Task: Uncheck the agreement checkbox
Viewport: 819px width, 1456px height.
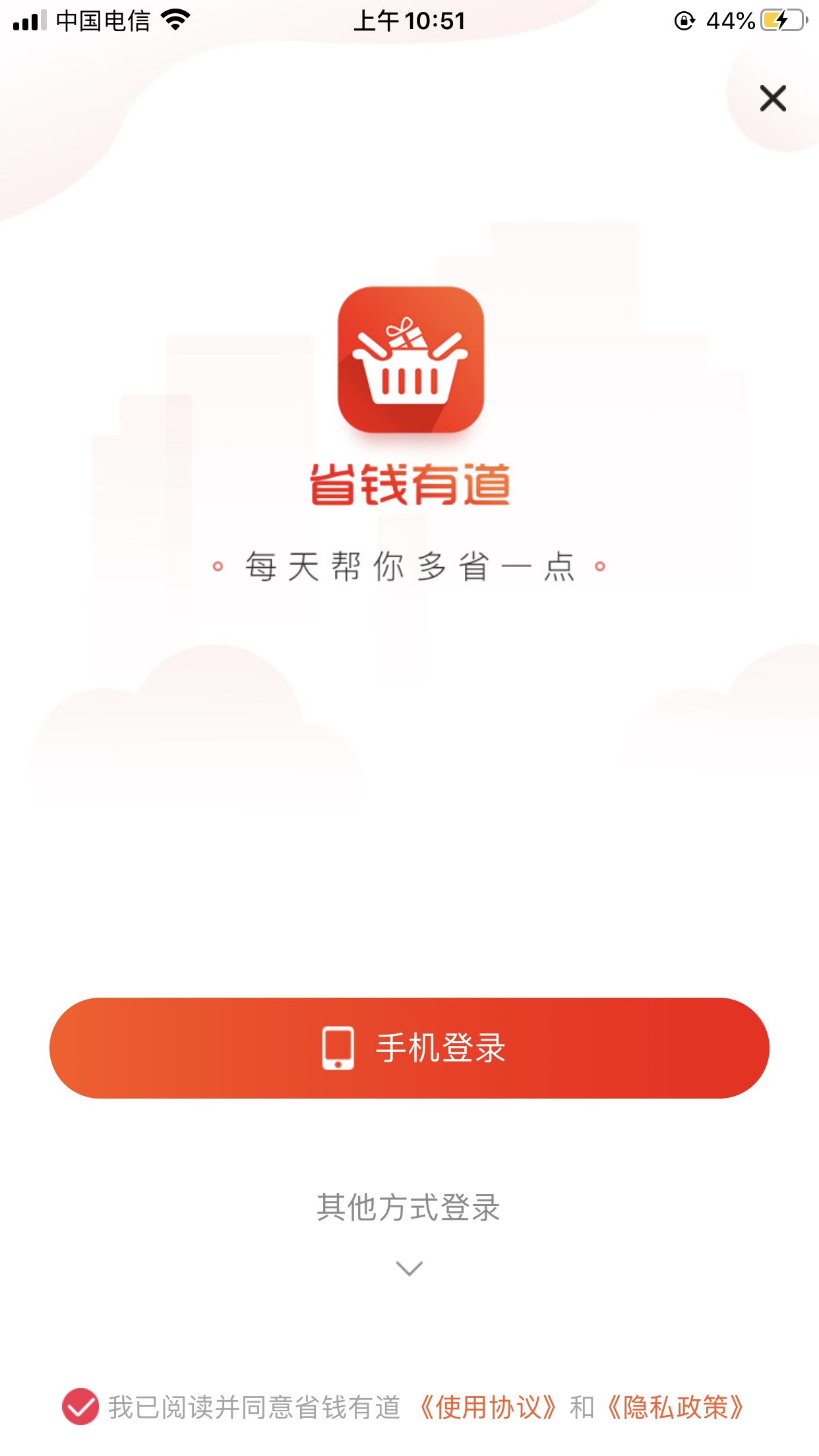Action: [x=80, y=1407]
